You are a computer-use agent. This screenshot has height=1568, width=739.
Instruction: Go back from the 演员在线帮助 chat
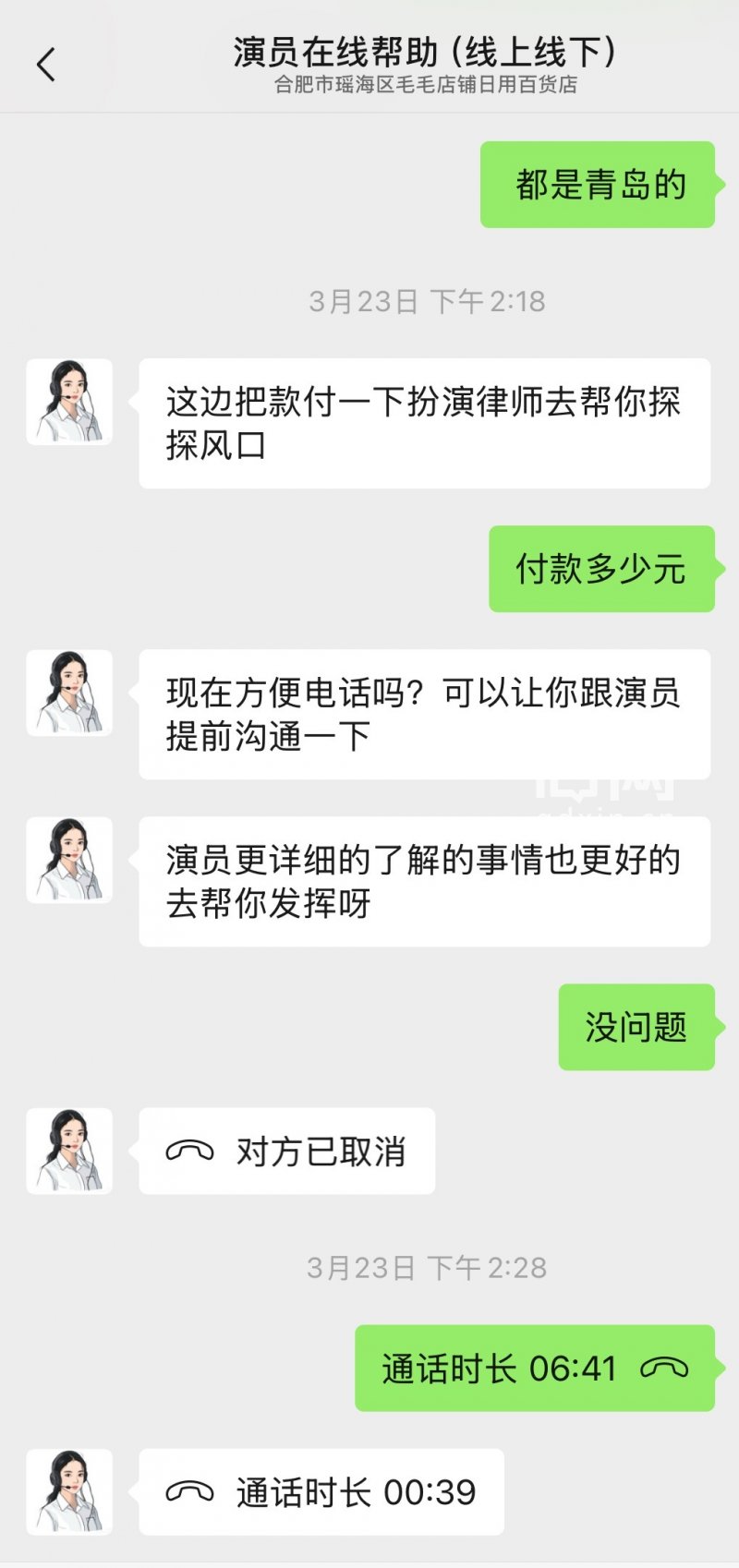click(x=46, y=65)
